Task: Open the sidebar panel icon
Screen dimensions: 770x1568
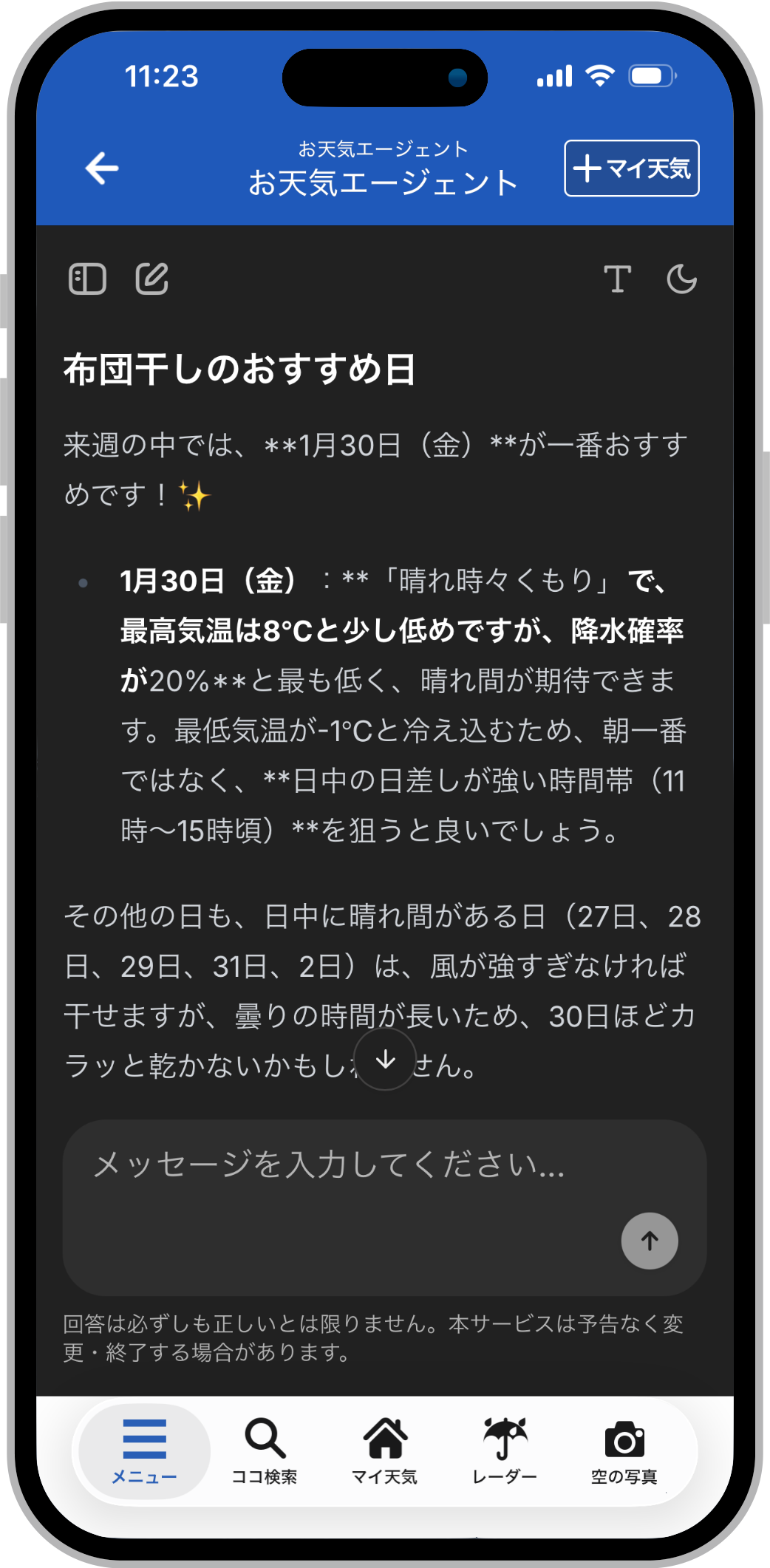Action: (87, 279)
